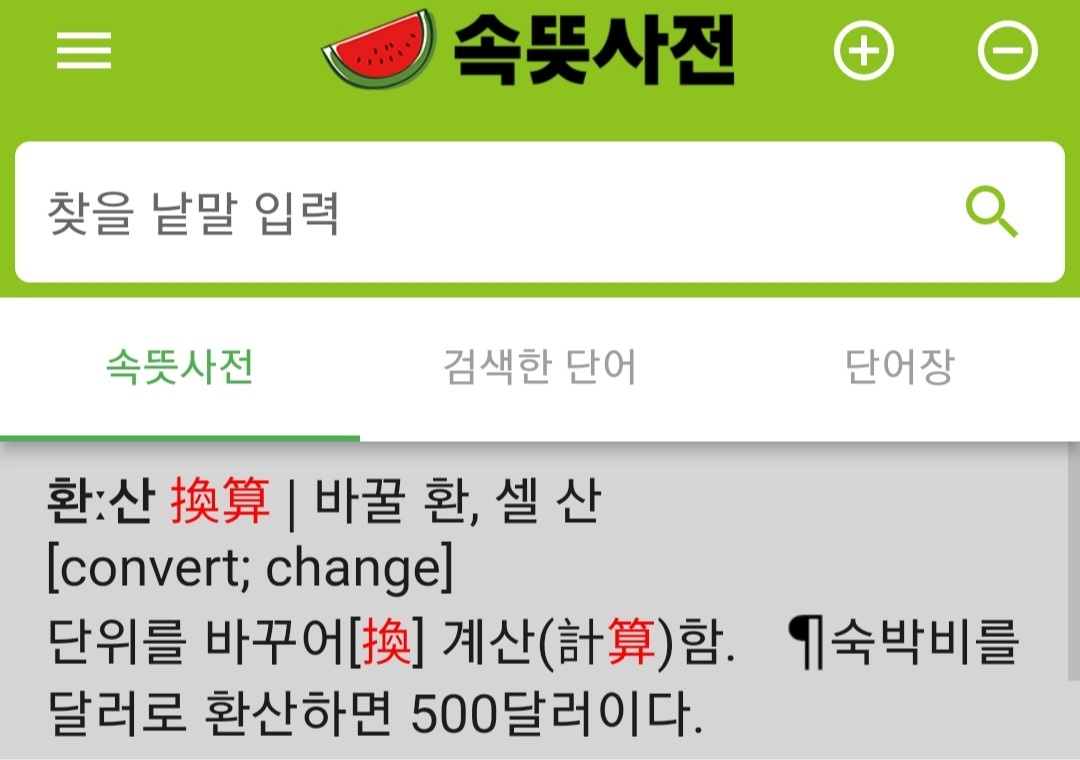Open the hamburger drawer menu
This screenshot has height=760, width=1080.
(84, 51)
